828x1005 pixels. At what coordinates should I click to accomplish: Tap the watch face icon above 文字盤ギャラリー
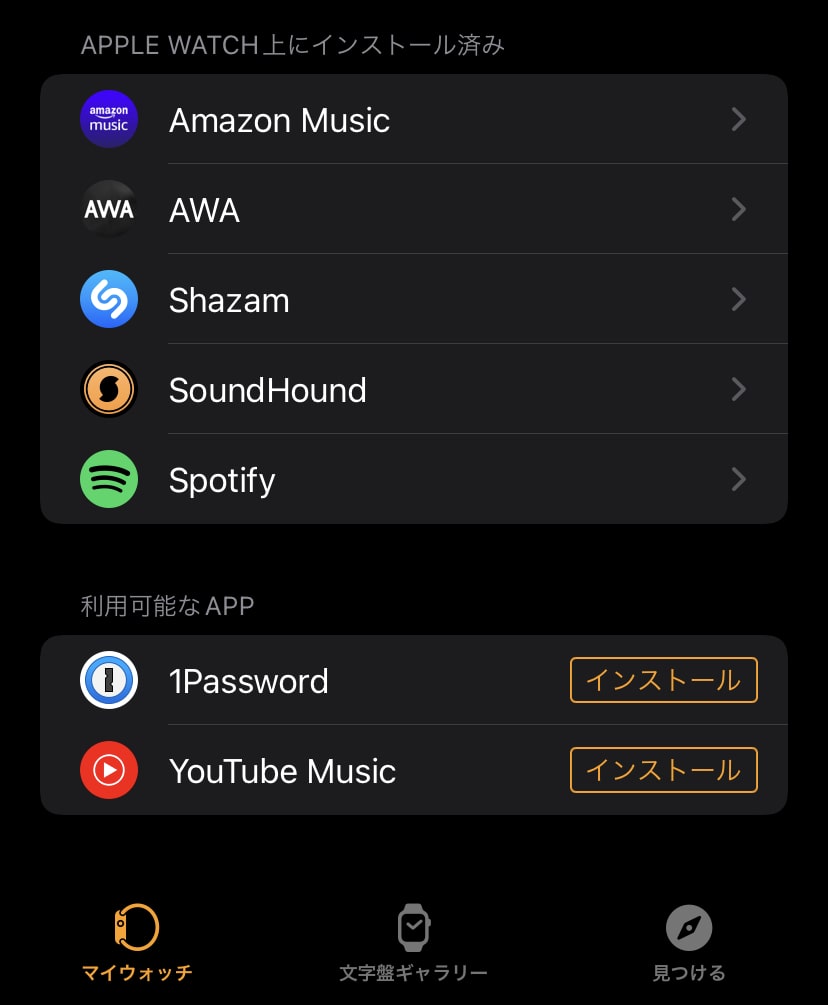[413, 927]
